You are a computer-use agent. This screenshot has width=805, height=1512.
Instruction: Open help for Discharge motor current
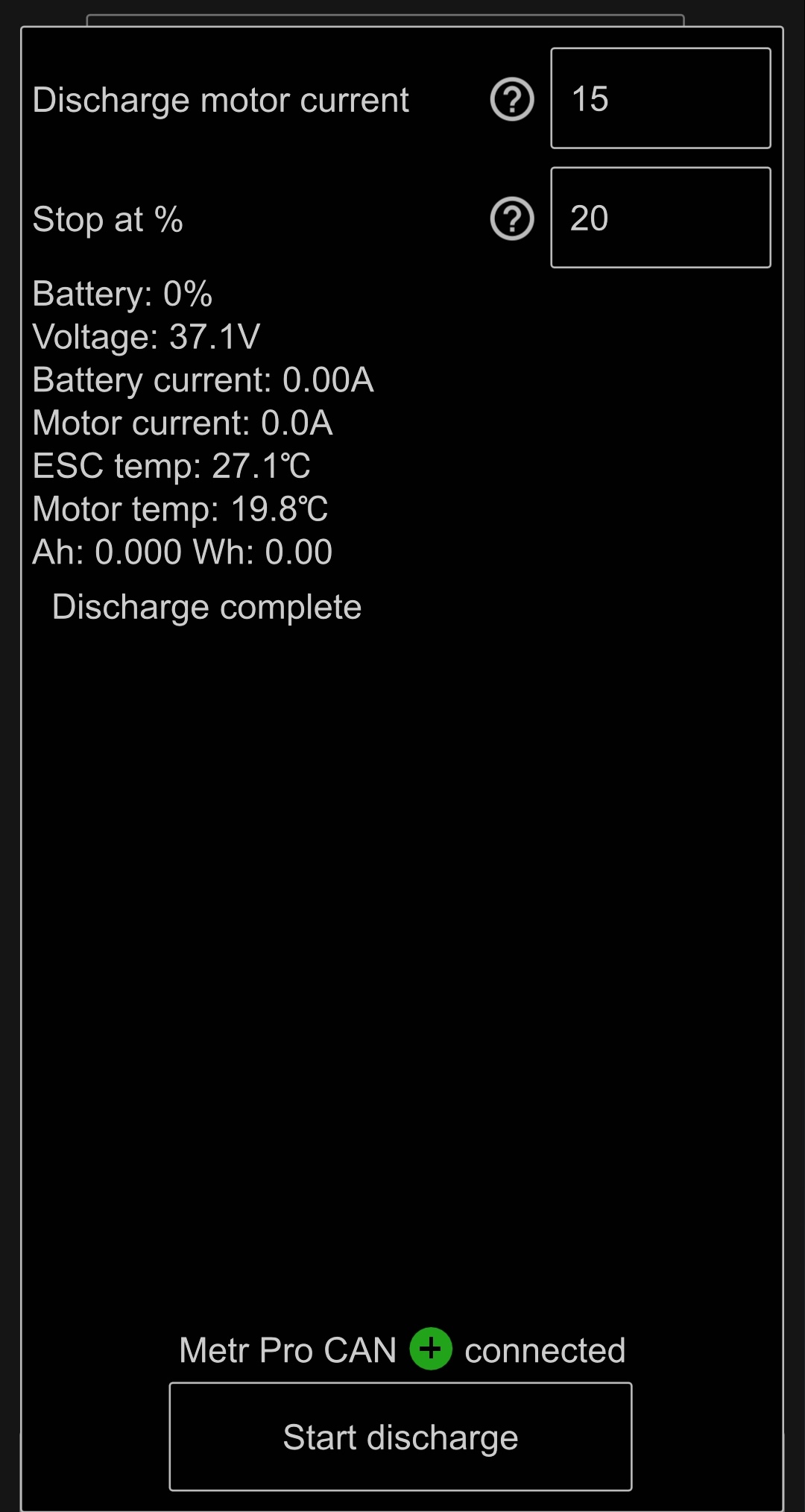coord(512,99)
